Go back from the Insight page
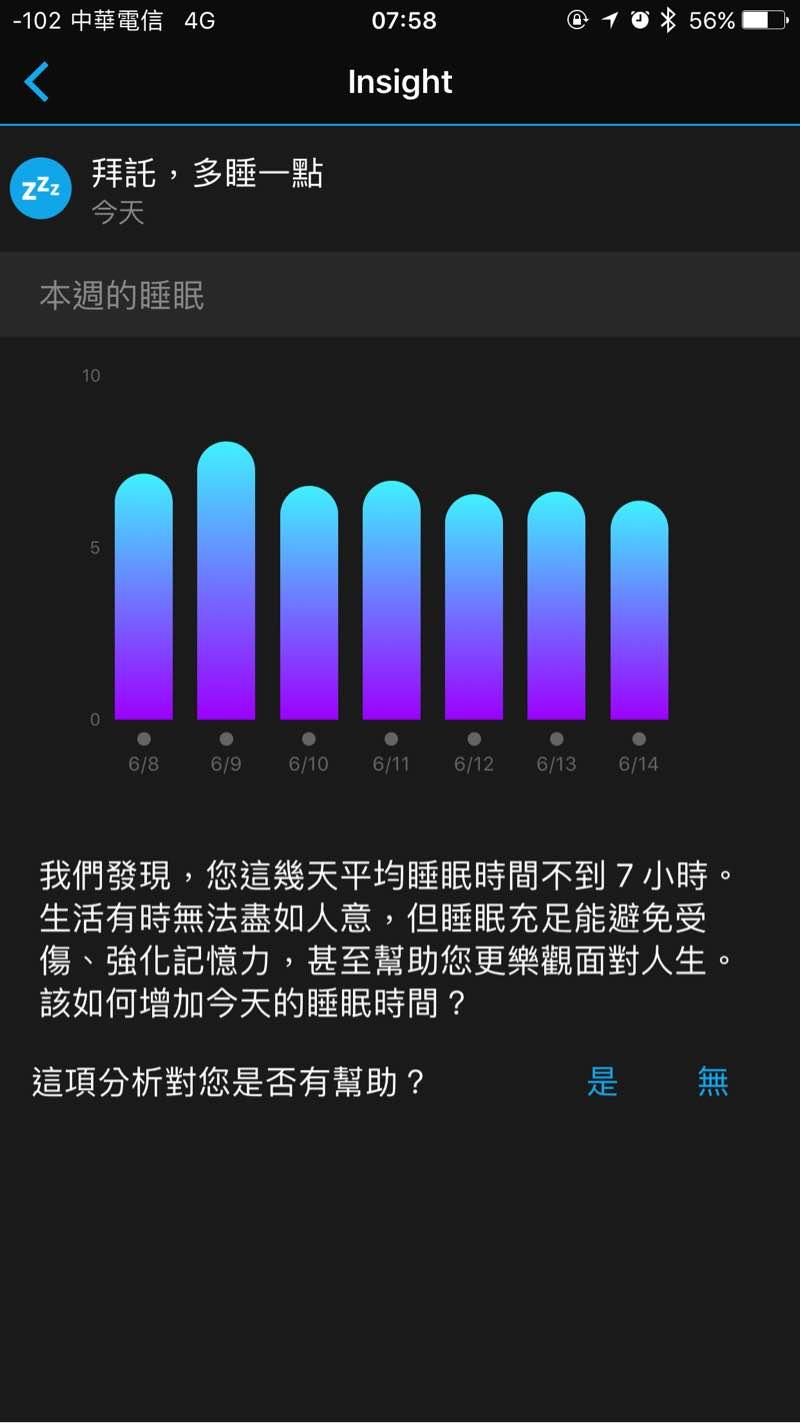The image size is (800, 1423). tap(37, 82)
